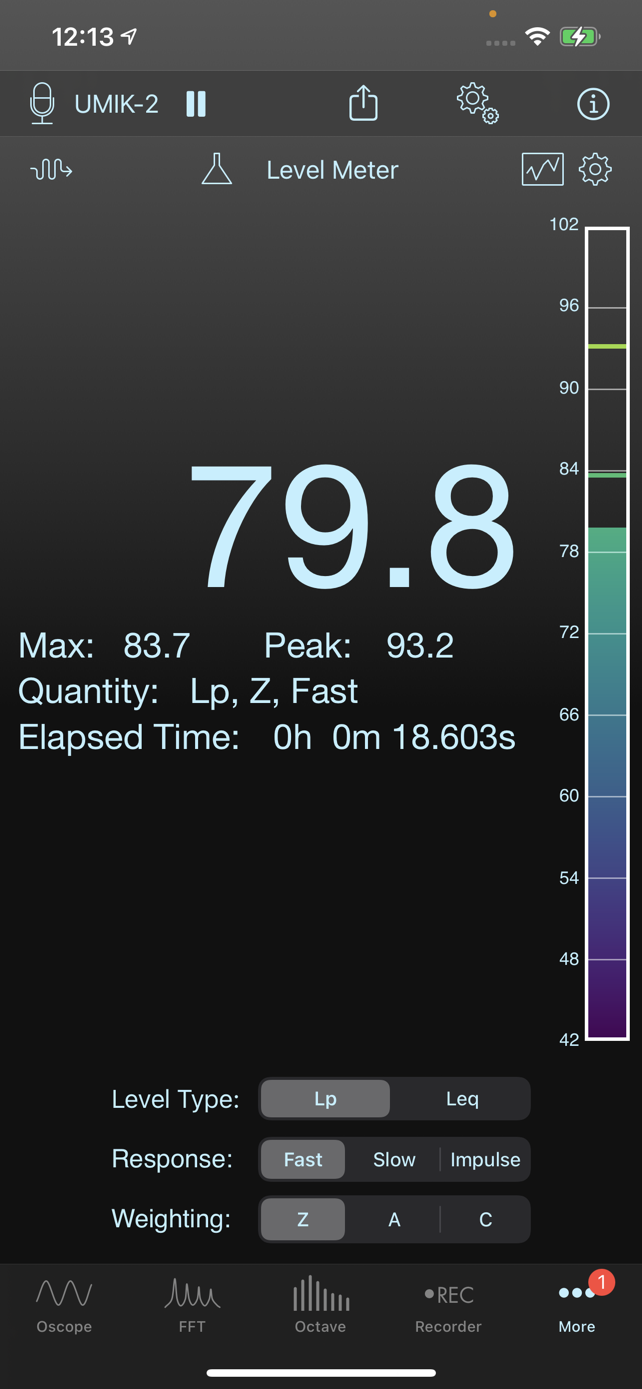The width and height of the screenshot is (642, 1389).
Task: Open the Oscope tab
Action: coord(64,1305)
